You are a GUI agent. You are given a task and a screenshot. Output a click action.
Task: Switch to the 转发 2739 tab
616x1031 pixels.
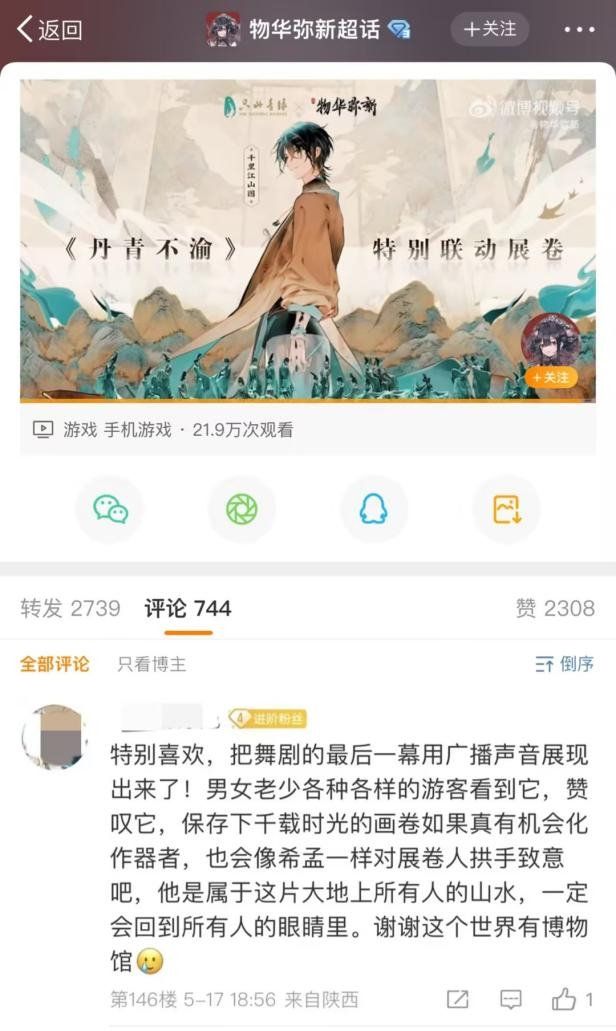(70, 608)
